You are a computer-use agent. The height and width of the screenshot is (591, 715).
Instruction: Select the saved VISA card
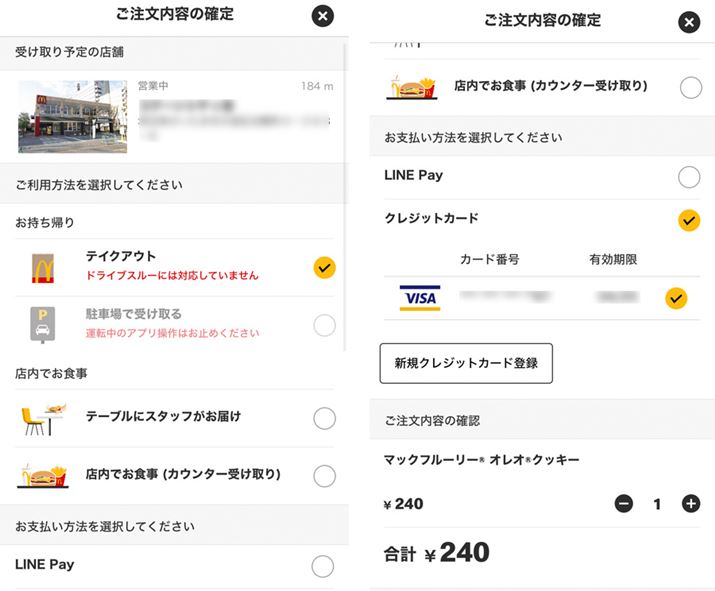pos(676,298)
